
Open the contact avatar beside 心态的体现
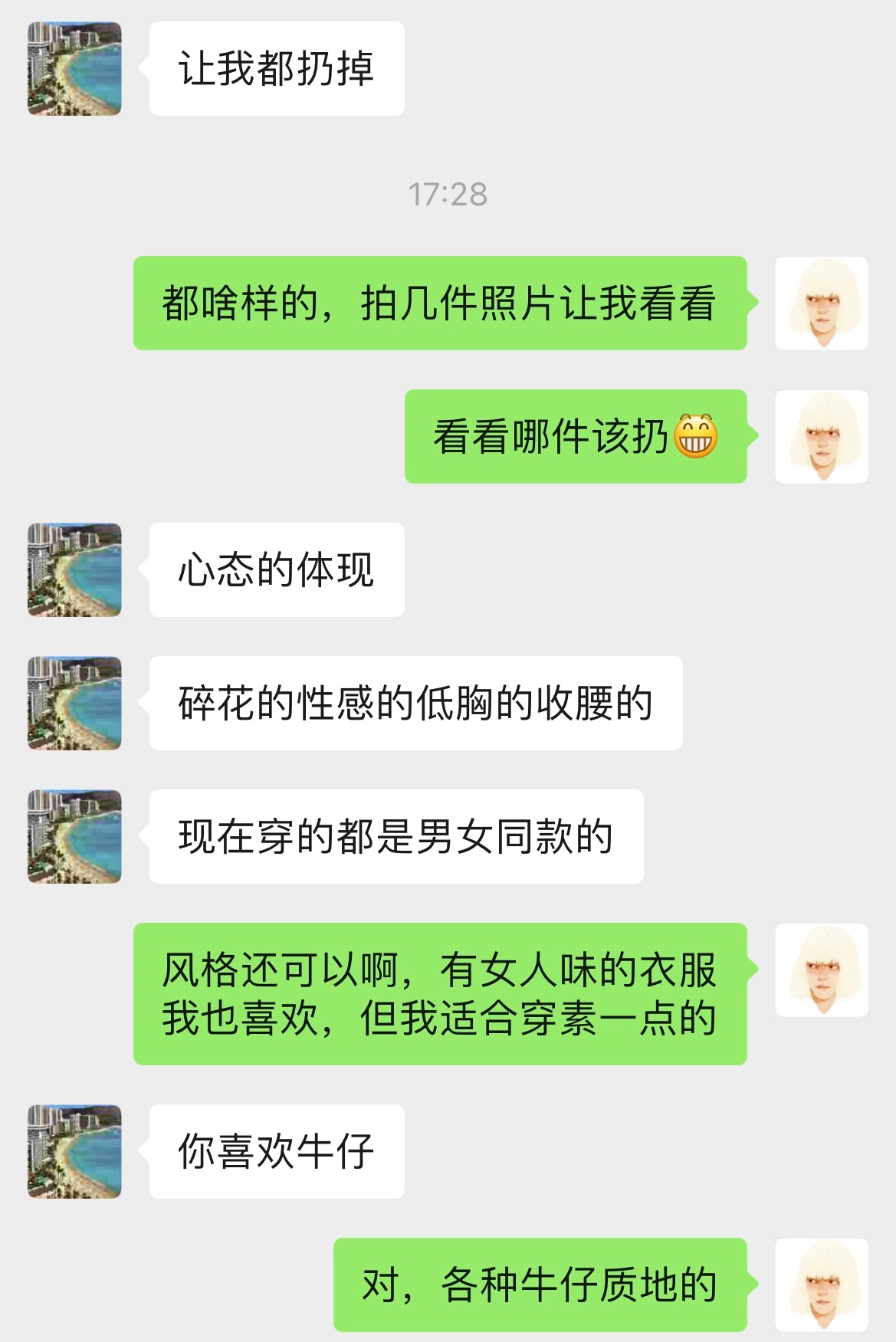[74, 569]
